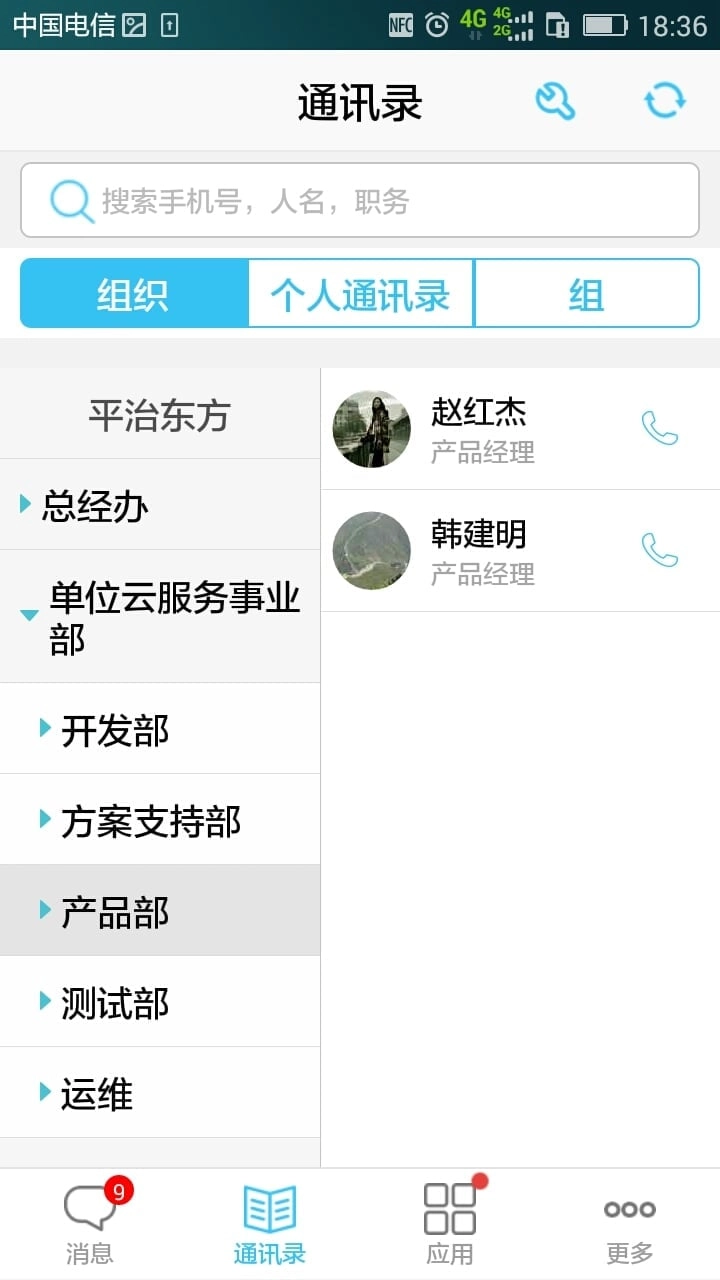Select the 组织 tab
Viewport: 720px width, 1280px height.
tap(131, 293)
